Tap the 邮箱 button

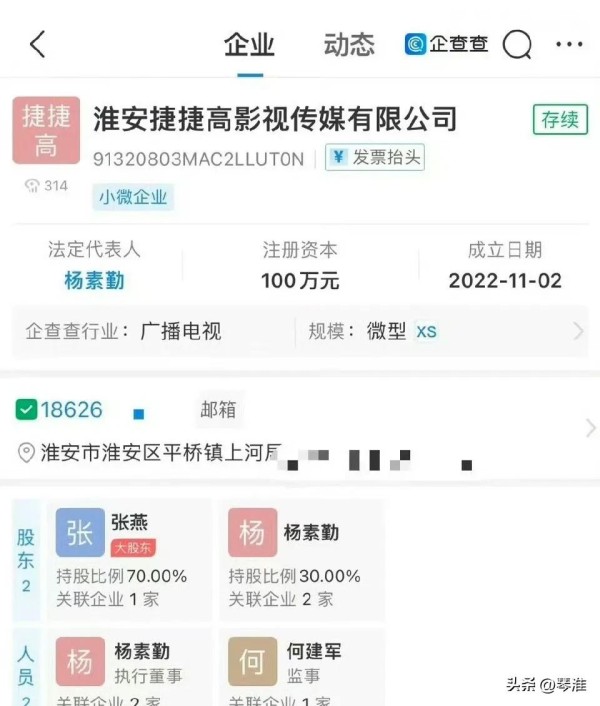coord(217,409)
